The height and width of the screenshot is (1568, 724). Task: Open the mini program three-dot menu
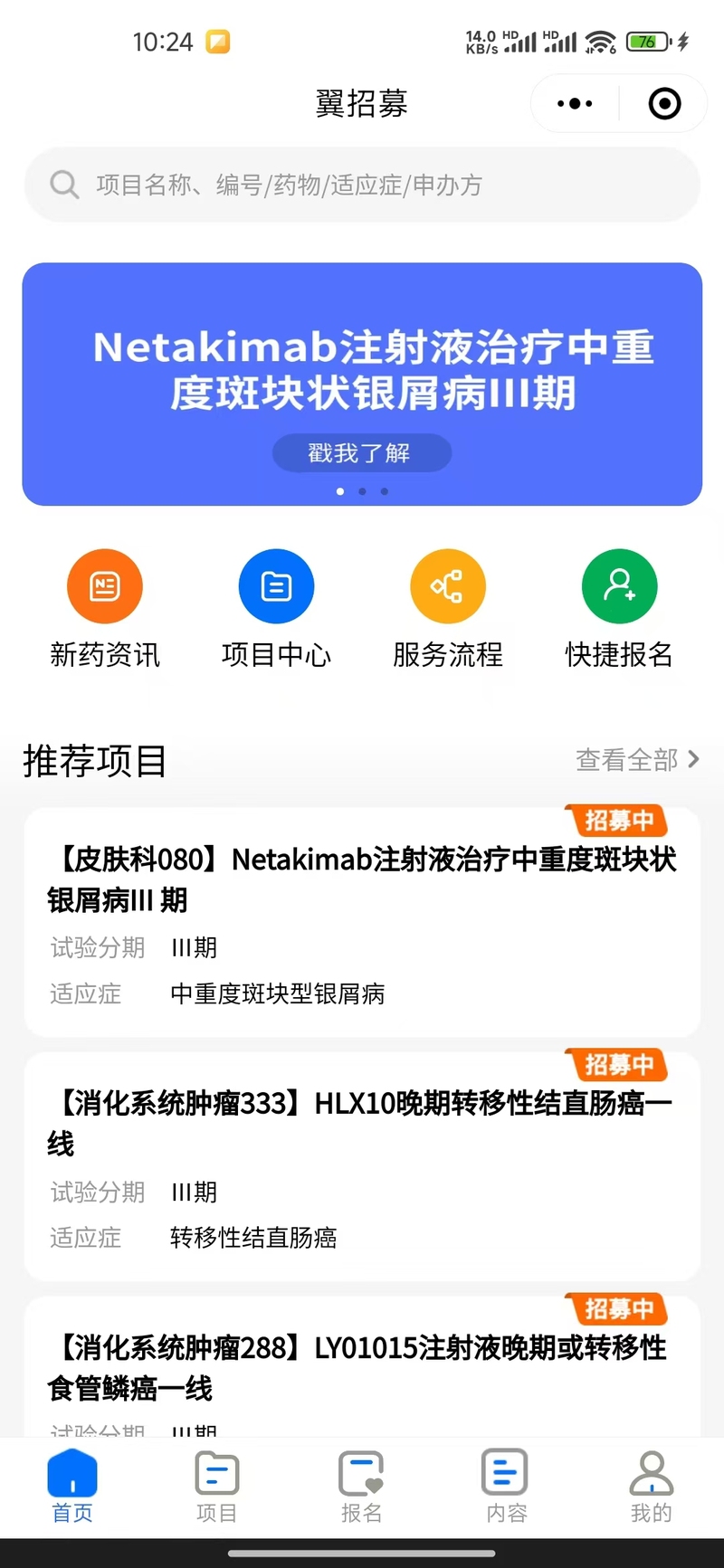point(575,104)
